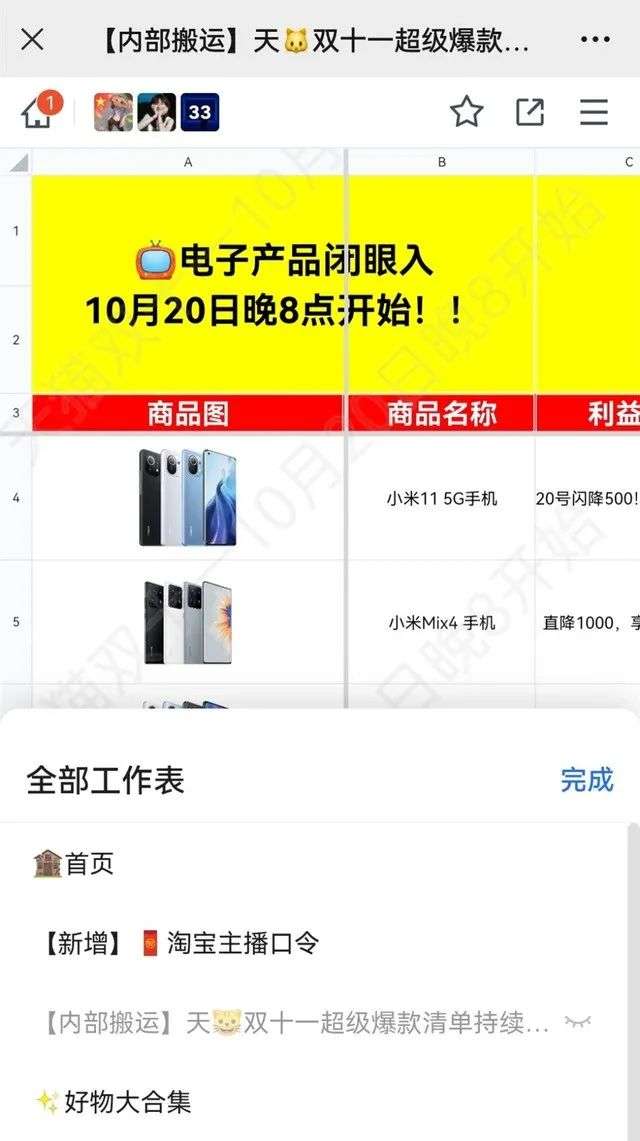Open the 淘宝主播口令 worksheet
This screenshot has height=1141, width=640.
pos(313,944)
